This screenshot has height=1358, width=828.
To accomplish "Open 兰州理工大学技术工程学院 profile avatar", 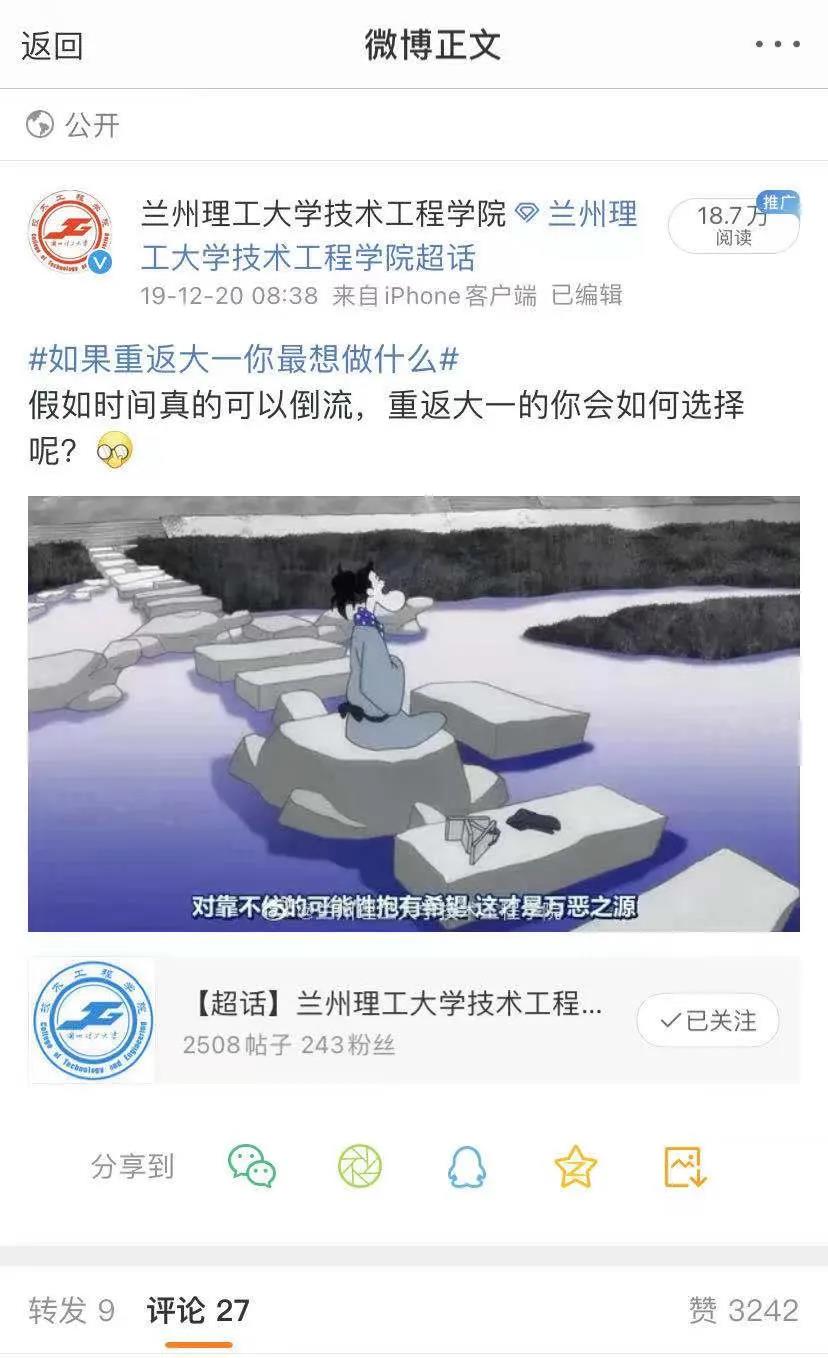I will [70, 233].
